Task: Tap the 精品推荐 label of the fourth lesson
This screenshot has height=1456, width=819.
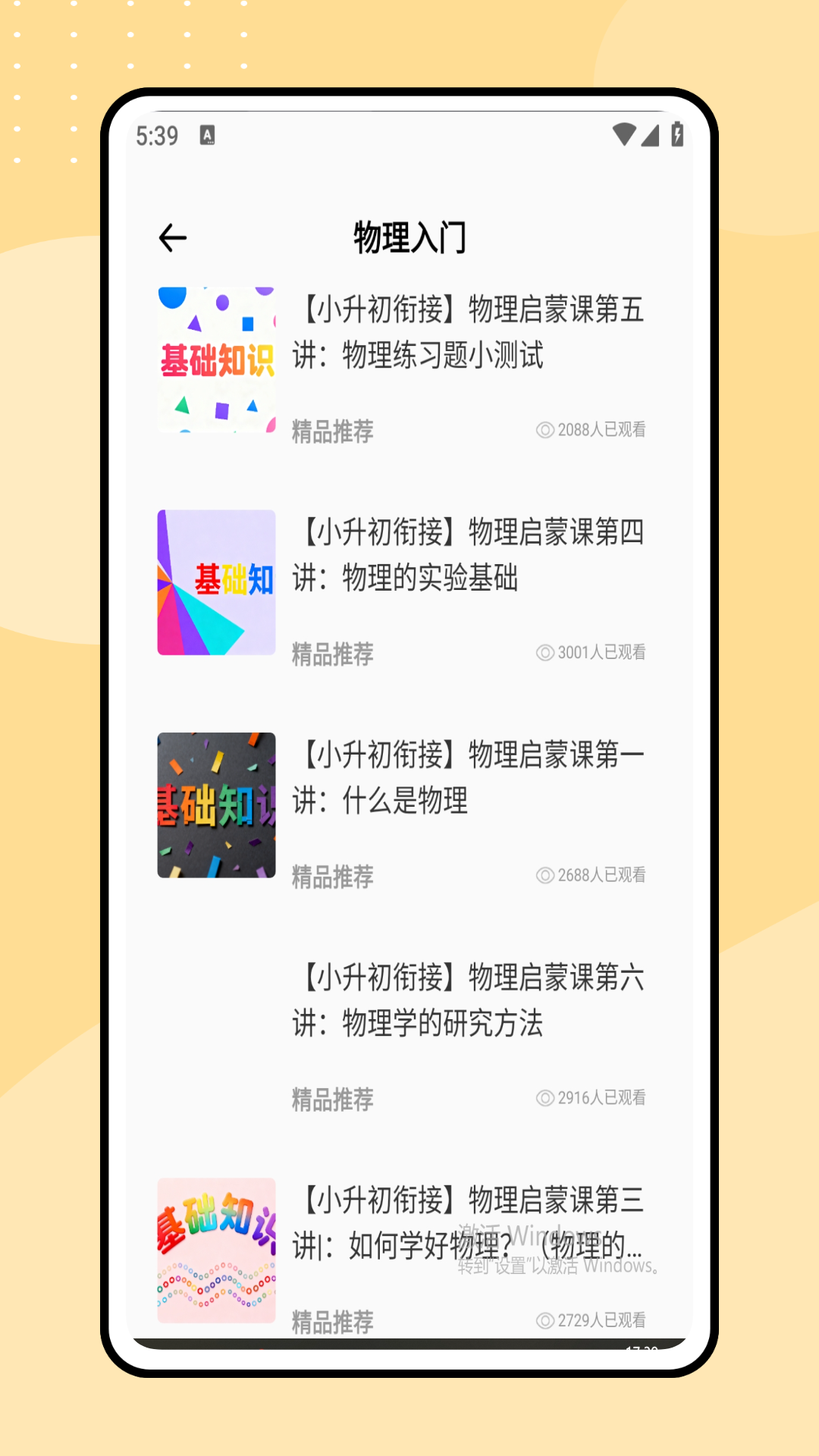Action: click(331, 1099)
